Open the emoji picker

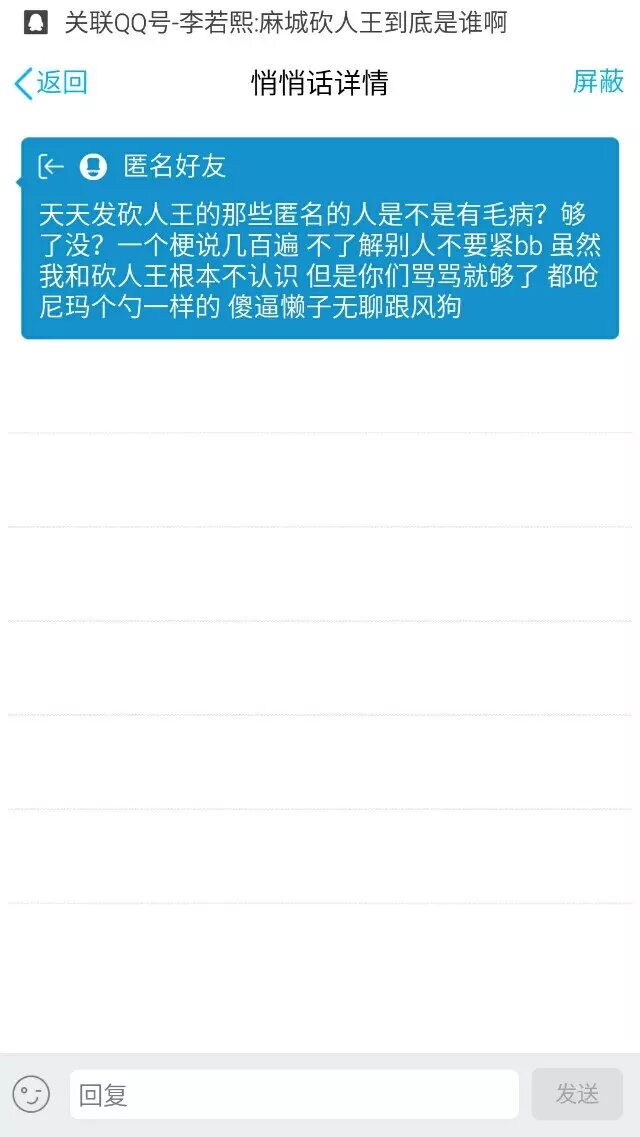coord(31,1094)
